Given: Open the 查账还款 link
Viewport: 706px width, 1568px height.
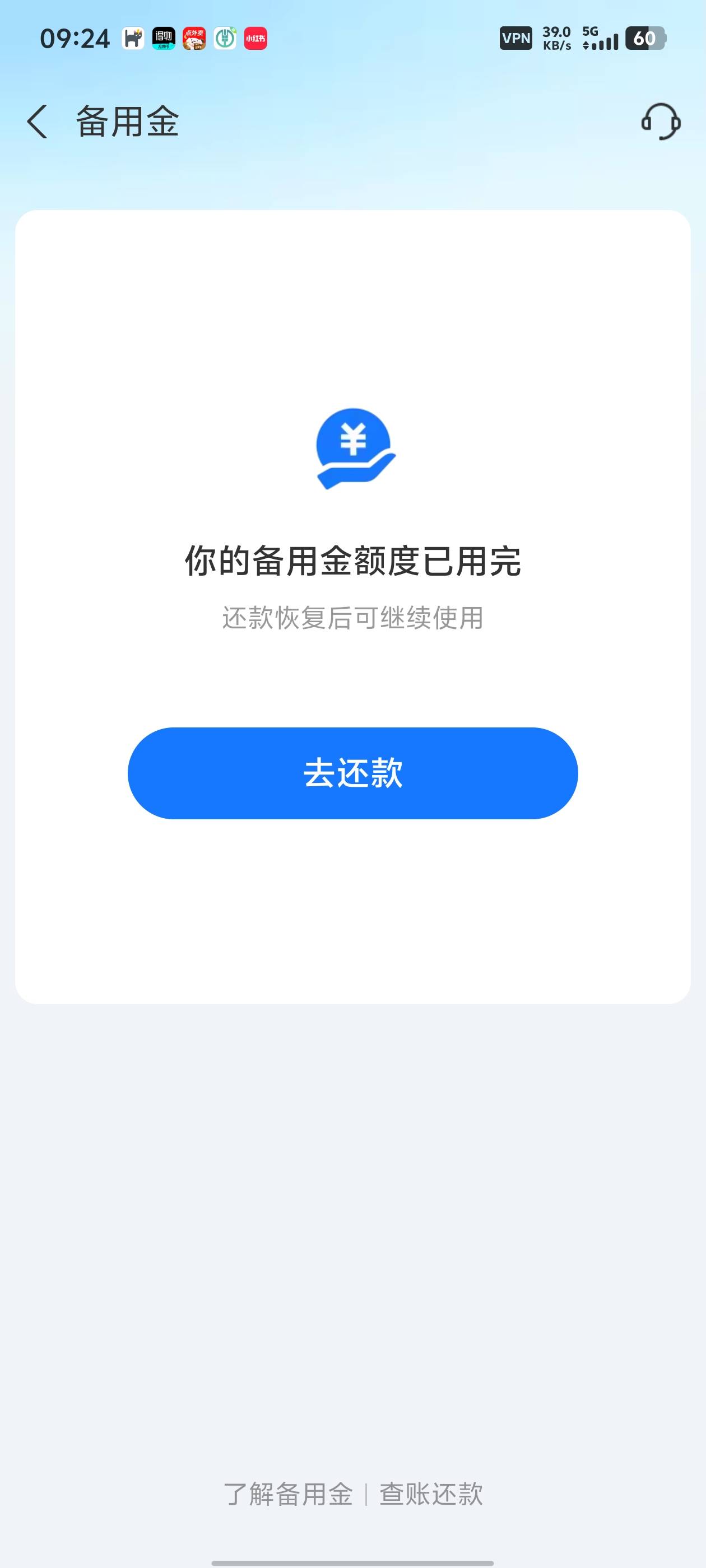Looking at the screenshot, I should 431,1494.
